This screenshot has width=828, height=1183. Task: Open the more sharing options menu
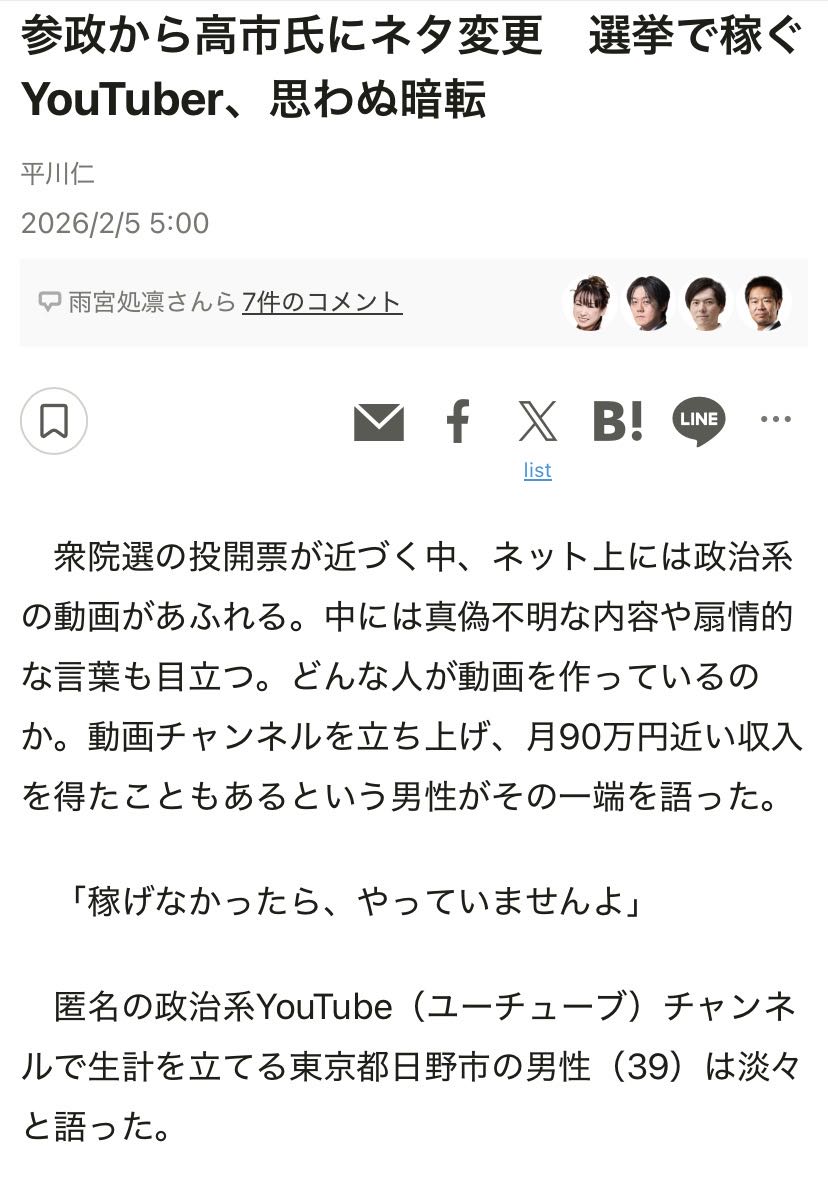[776, 420]
